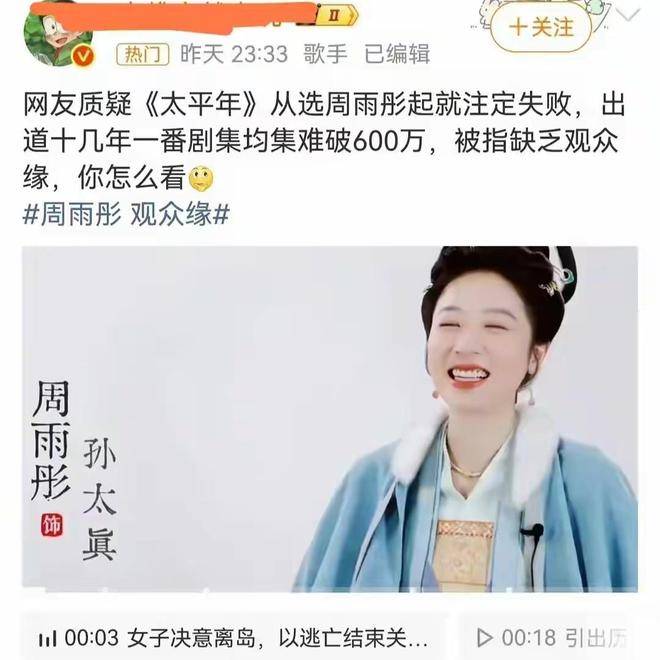
Task: Expand the post options chevron
Action: [x=628, y=15]
